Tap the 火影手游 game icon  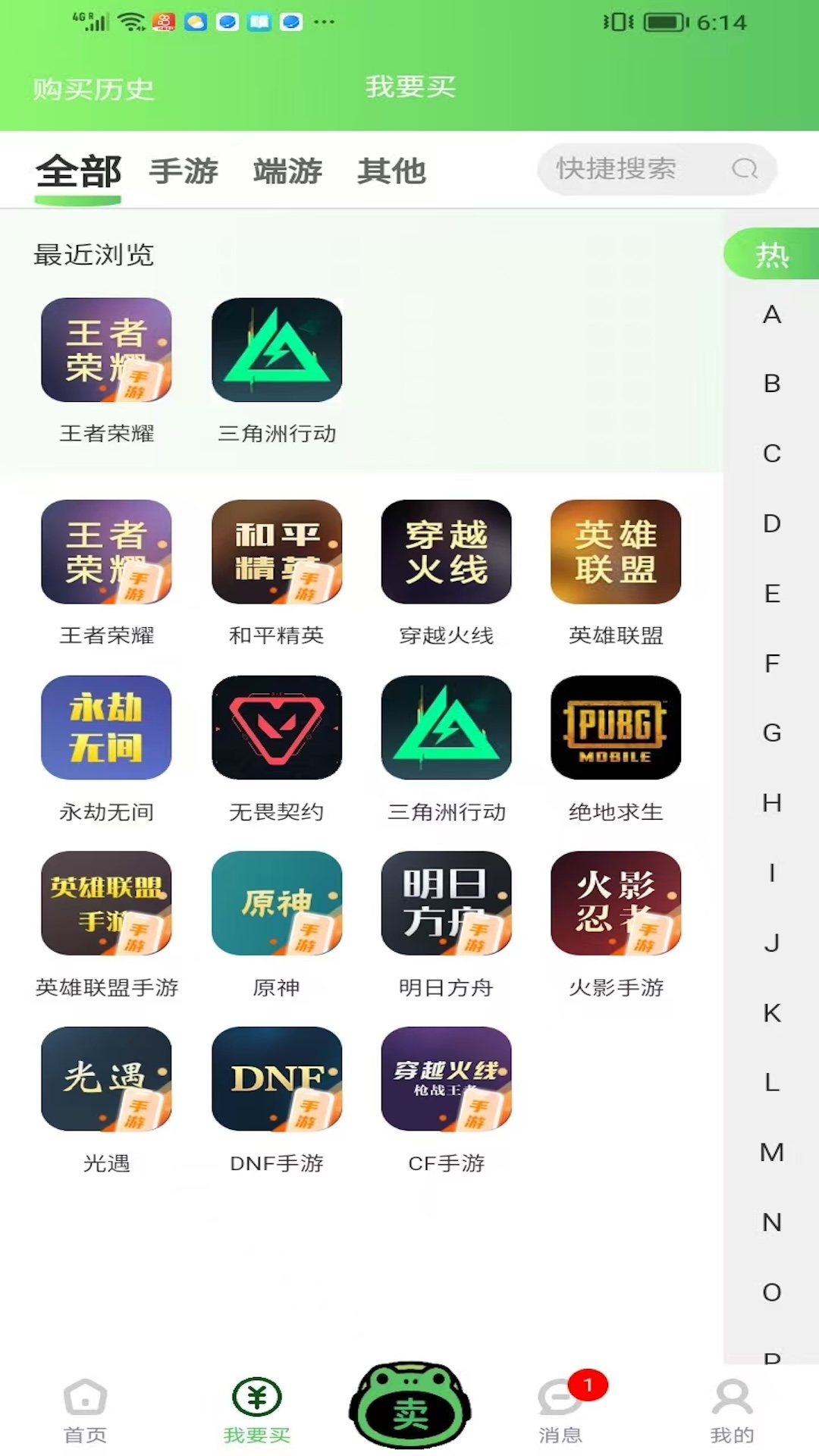616,904
